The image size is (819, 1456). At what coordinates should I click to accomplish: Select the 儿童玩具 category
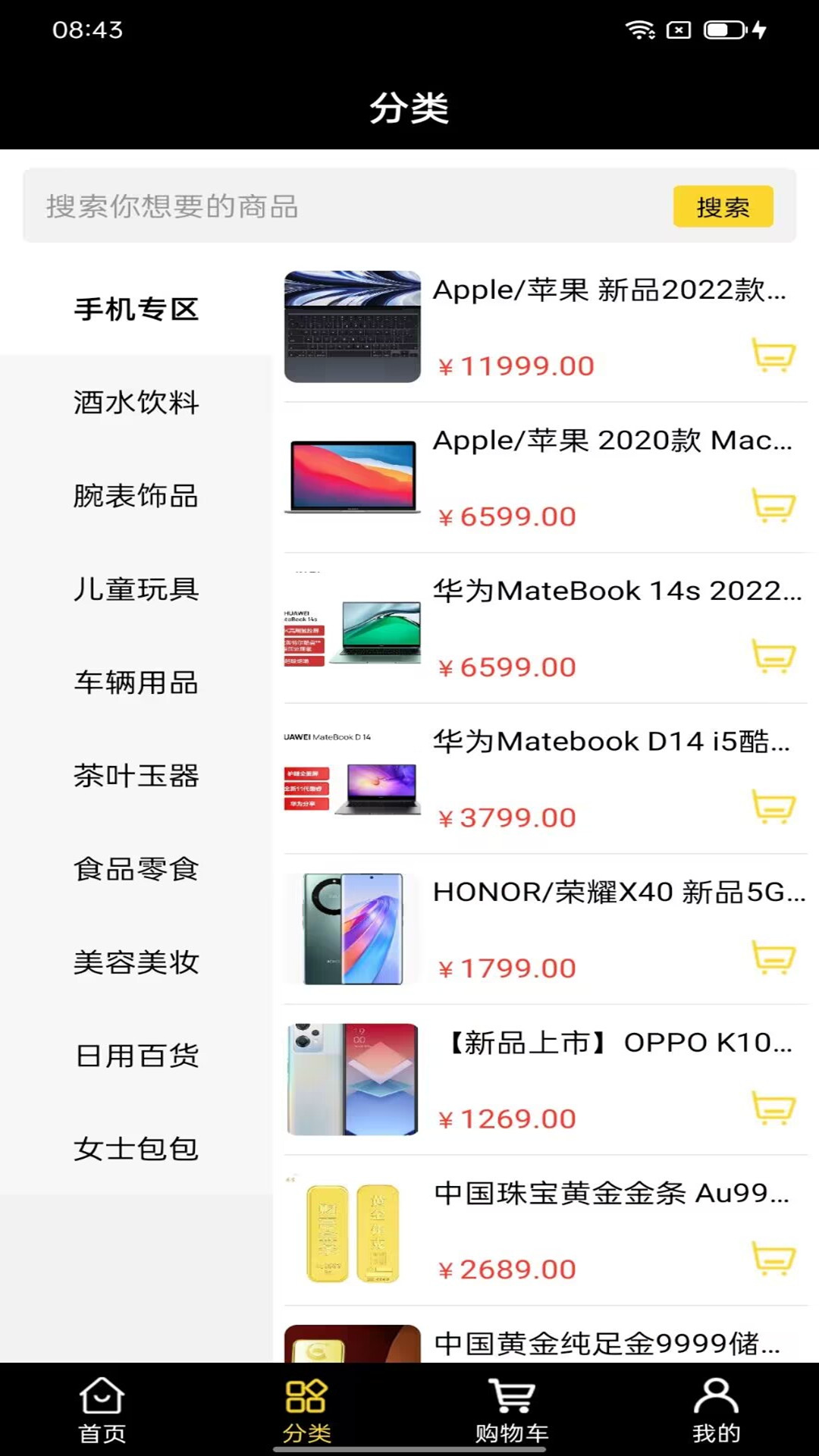click(136, 590)
